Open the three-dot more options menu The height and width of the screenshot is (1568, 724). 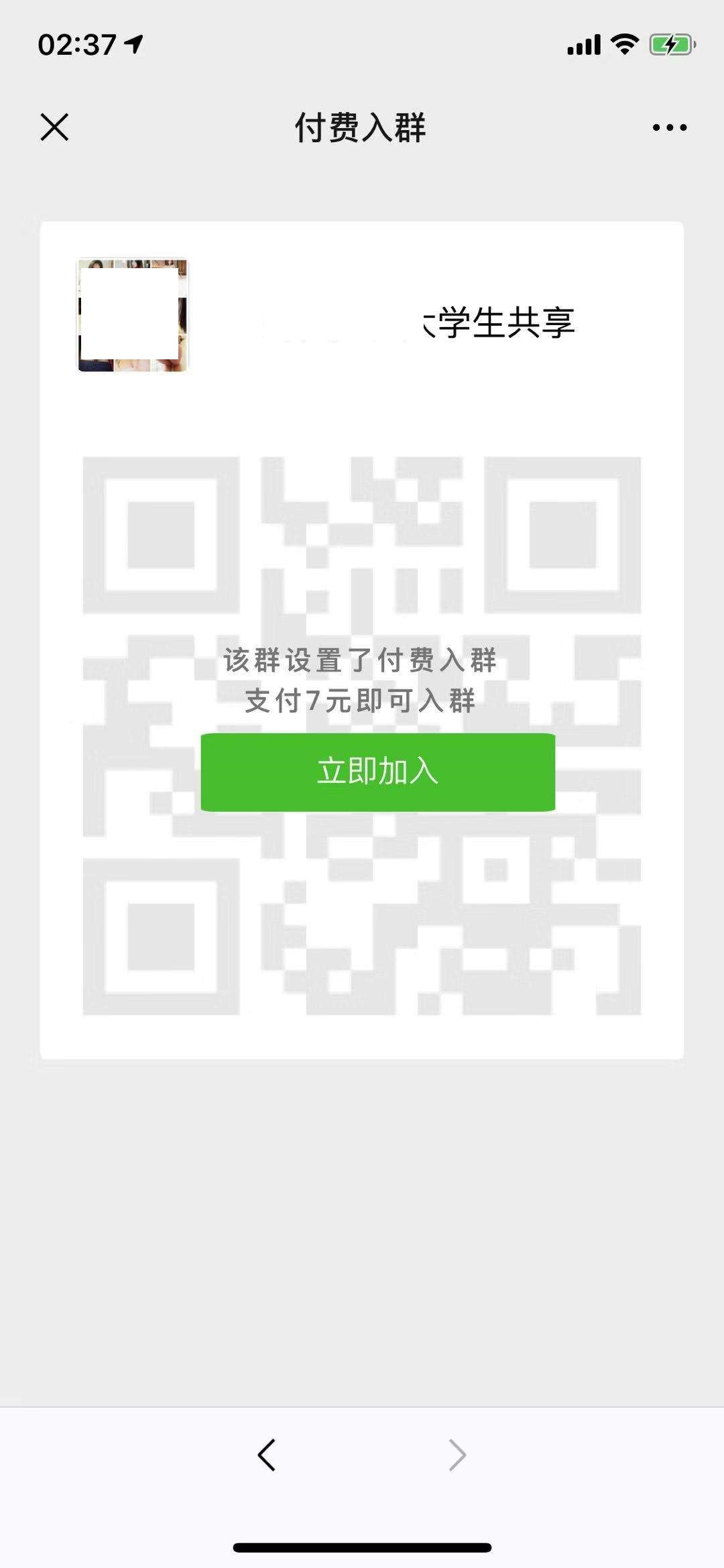[x=669, y=127]
